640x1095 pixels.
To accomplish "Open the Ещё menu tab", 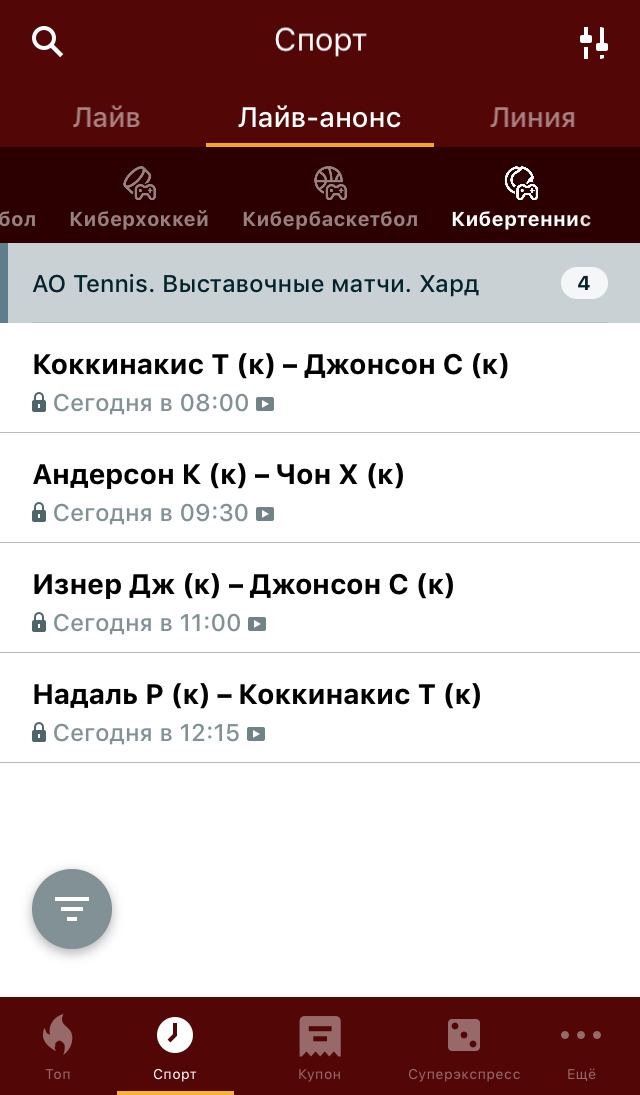I will (581, 1046).
